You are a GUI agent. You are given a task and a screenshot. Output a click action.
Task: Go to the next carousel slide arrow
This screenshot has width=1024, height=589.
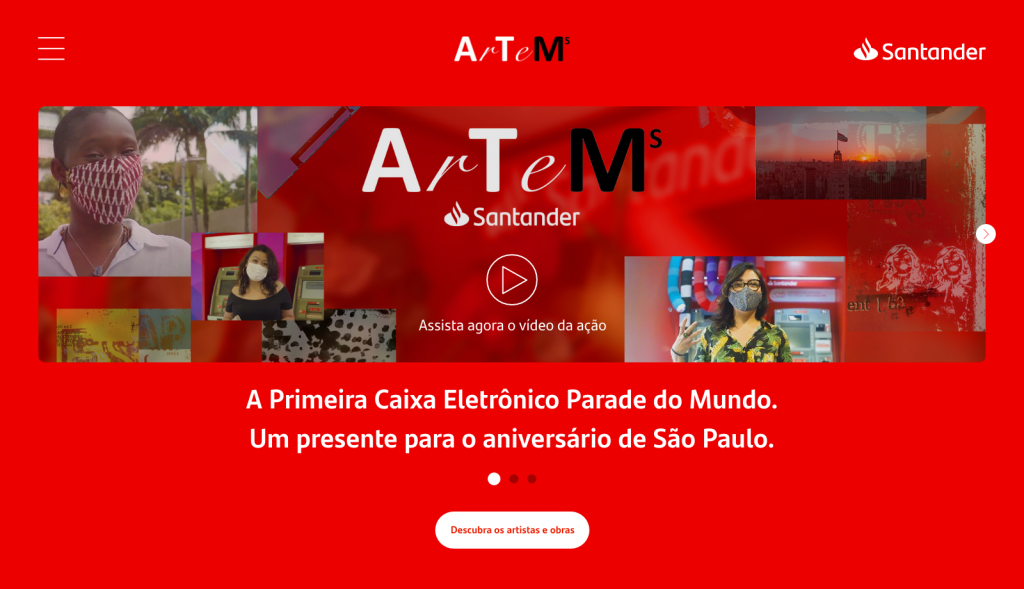986,234
